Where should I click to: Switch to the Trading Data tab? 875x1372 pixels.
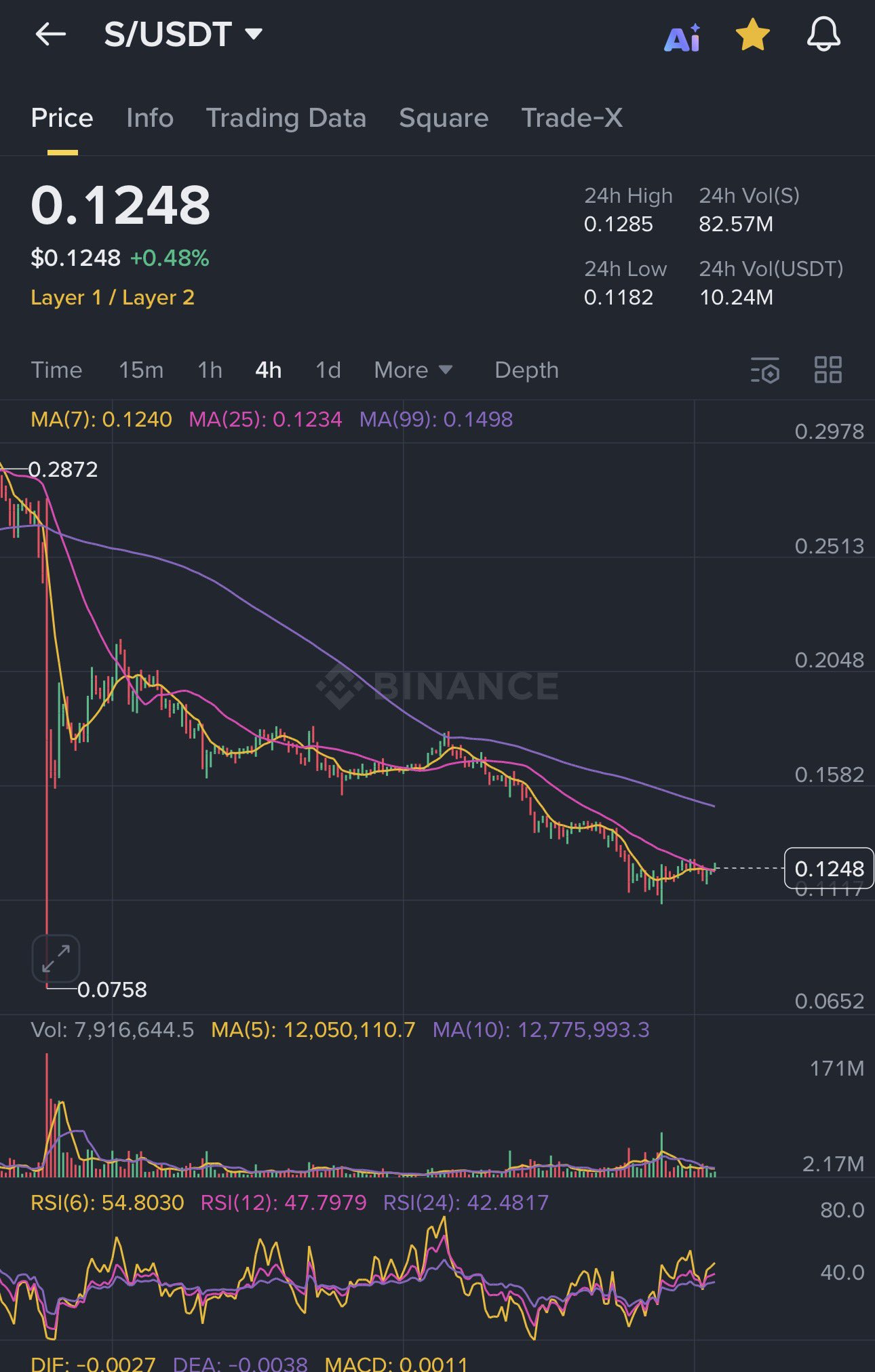tap(286, 118)
